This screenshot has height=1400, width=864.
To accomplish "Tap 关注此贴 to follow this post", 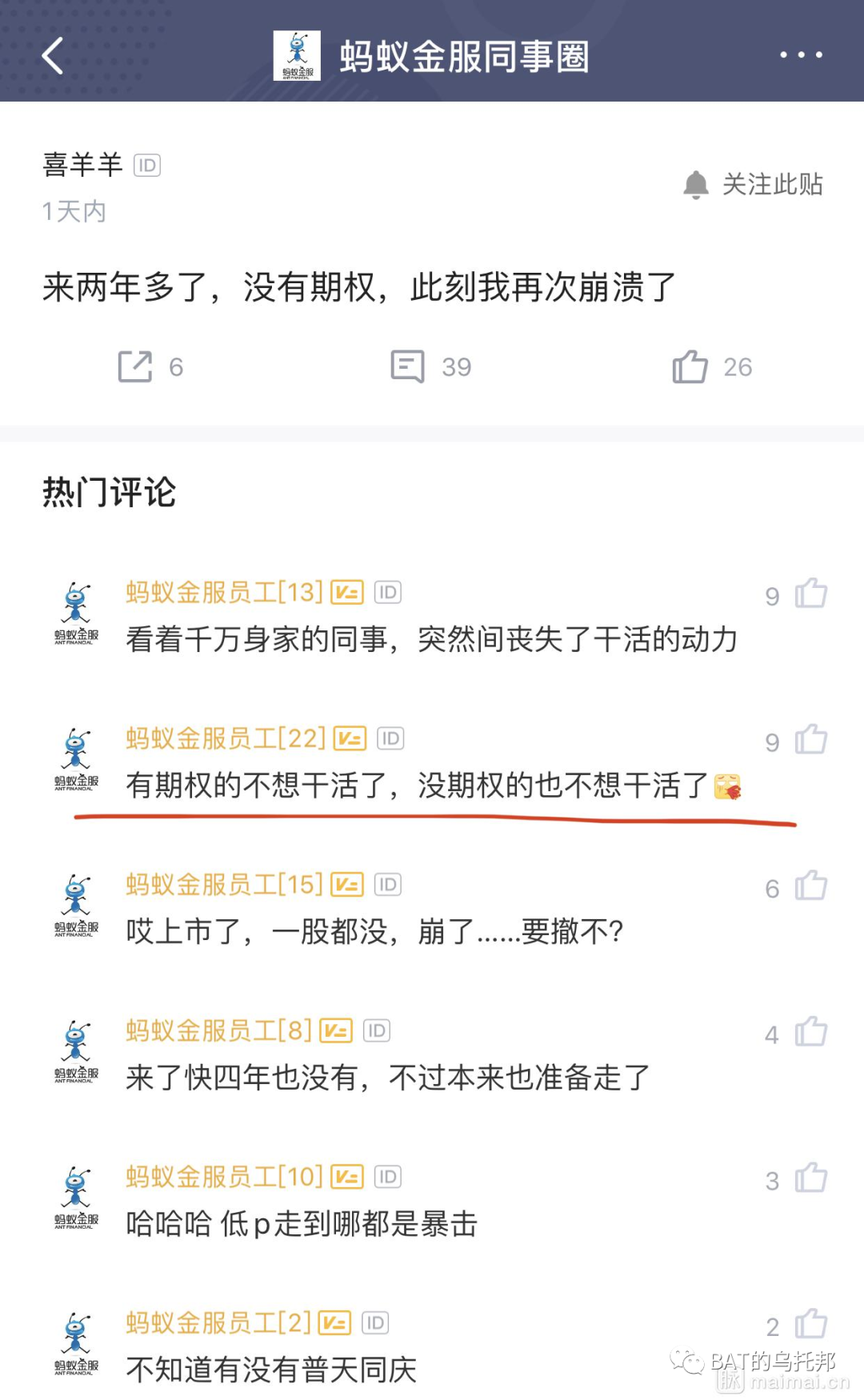I will point(754,185).
